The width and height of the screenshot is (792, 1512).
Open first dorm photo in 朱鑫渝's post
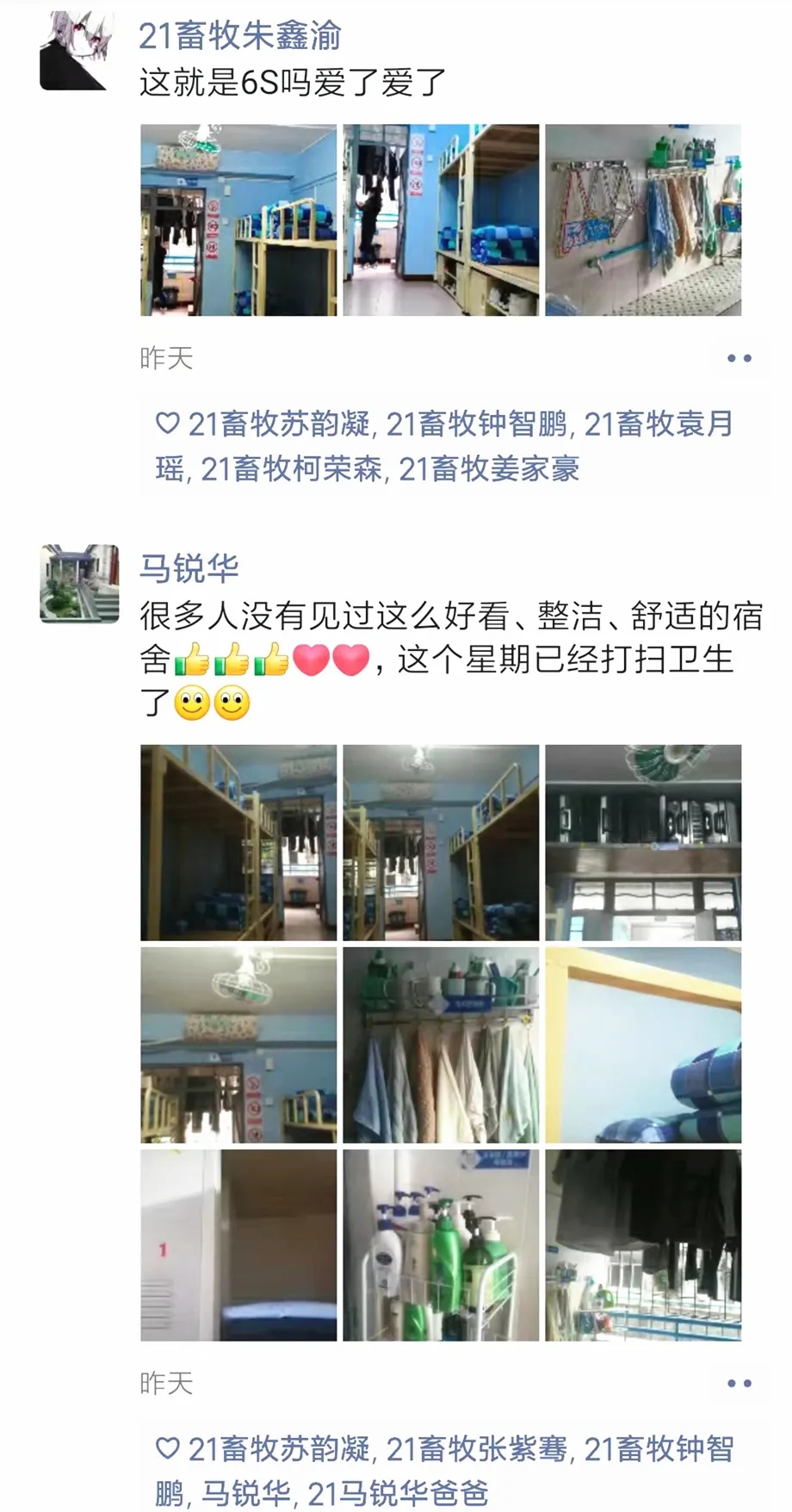coord(238,220)
